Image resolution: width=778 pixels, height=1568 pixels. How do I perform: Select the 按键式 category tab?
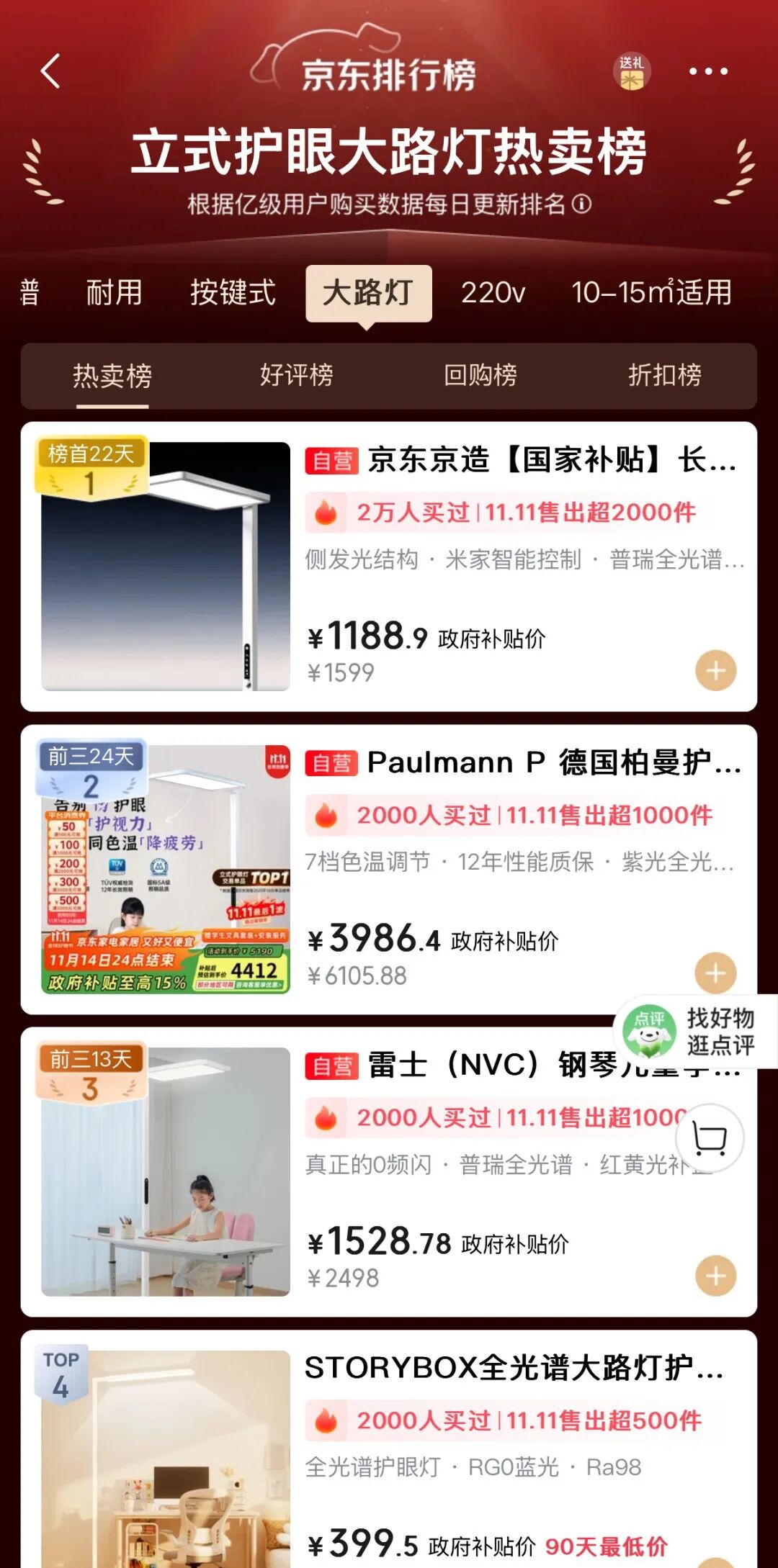233,293
